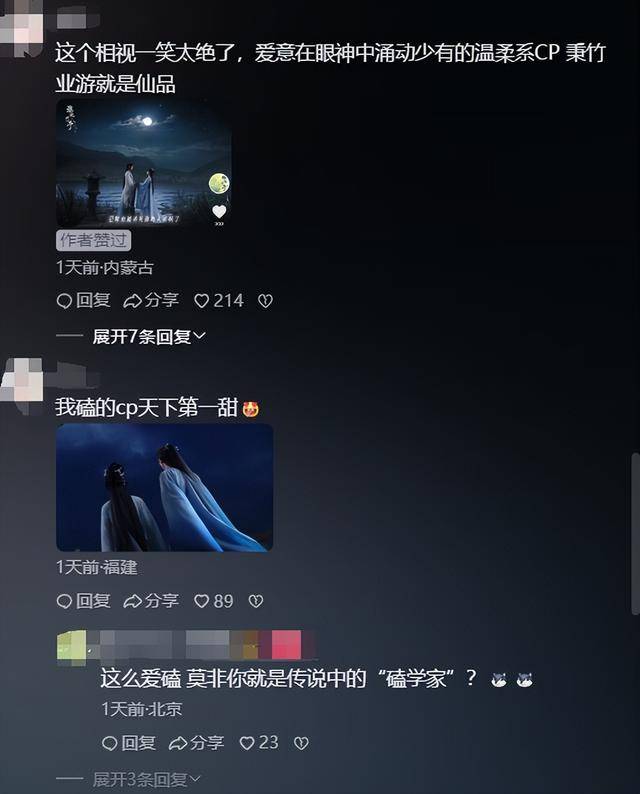640x794 pixels.
Task: Expand the 3 replies
Action: (146, 778)
